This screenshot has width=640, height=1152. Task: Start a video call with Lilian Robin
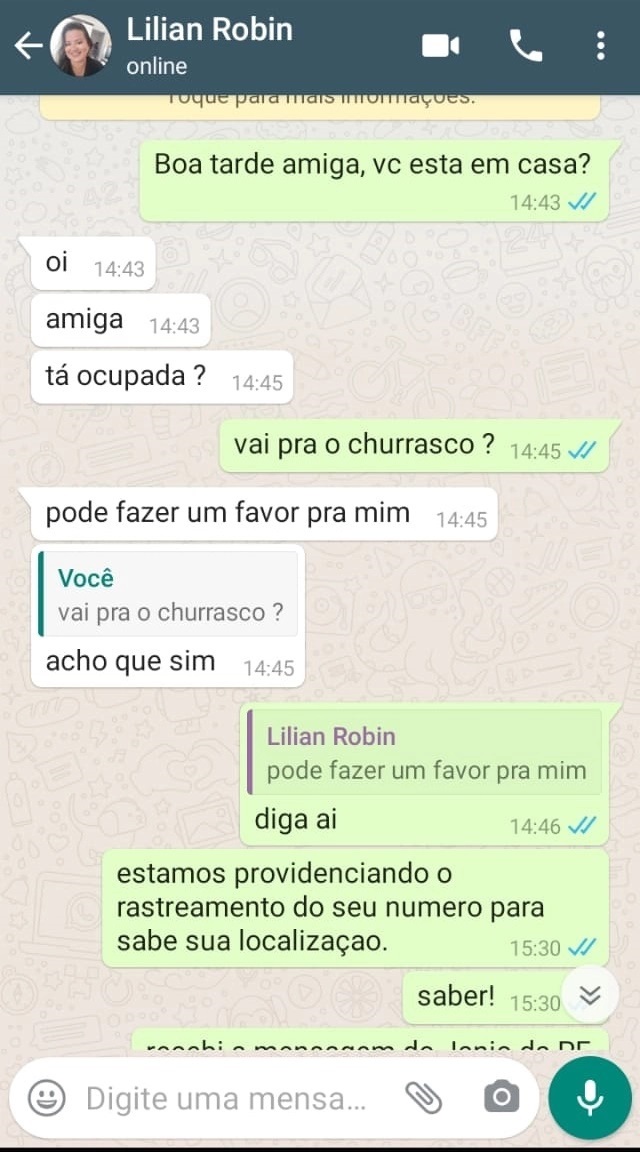441,46
